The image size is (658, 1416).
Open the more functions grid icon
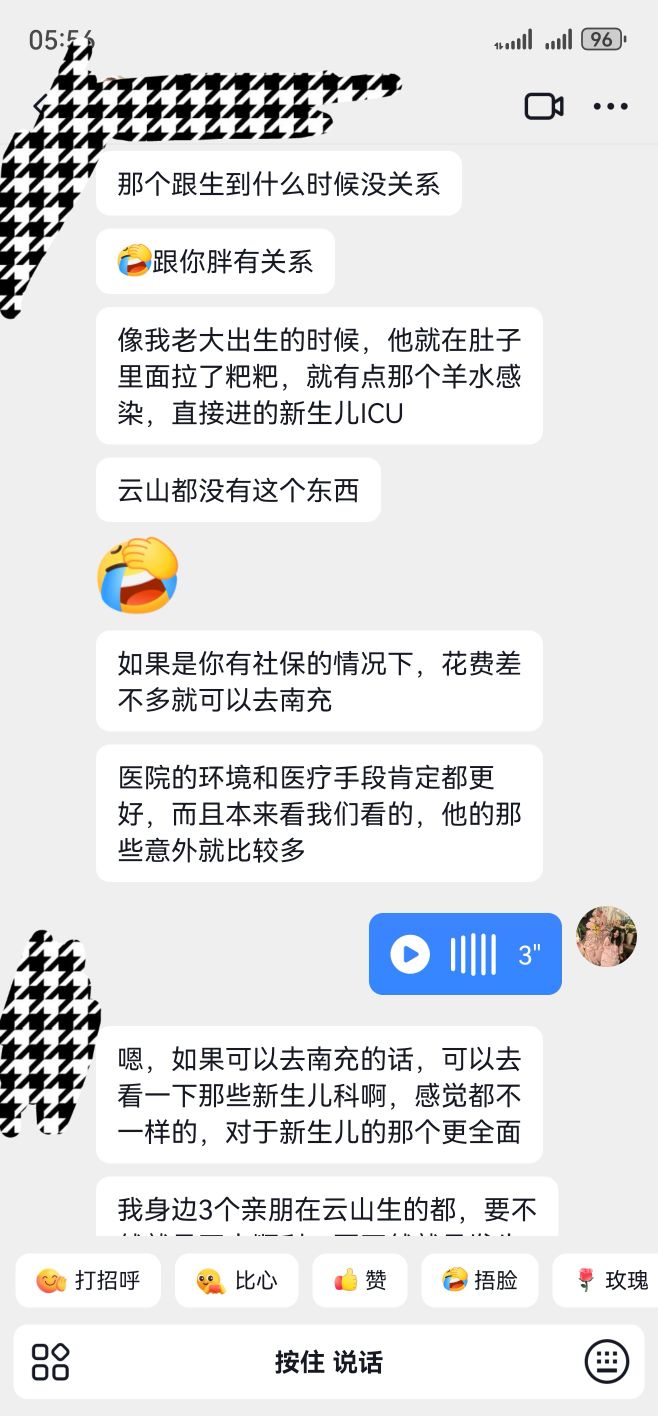pos(50,1361)
